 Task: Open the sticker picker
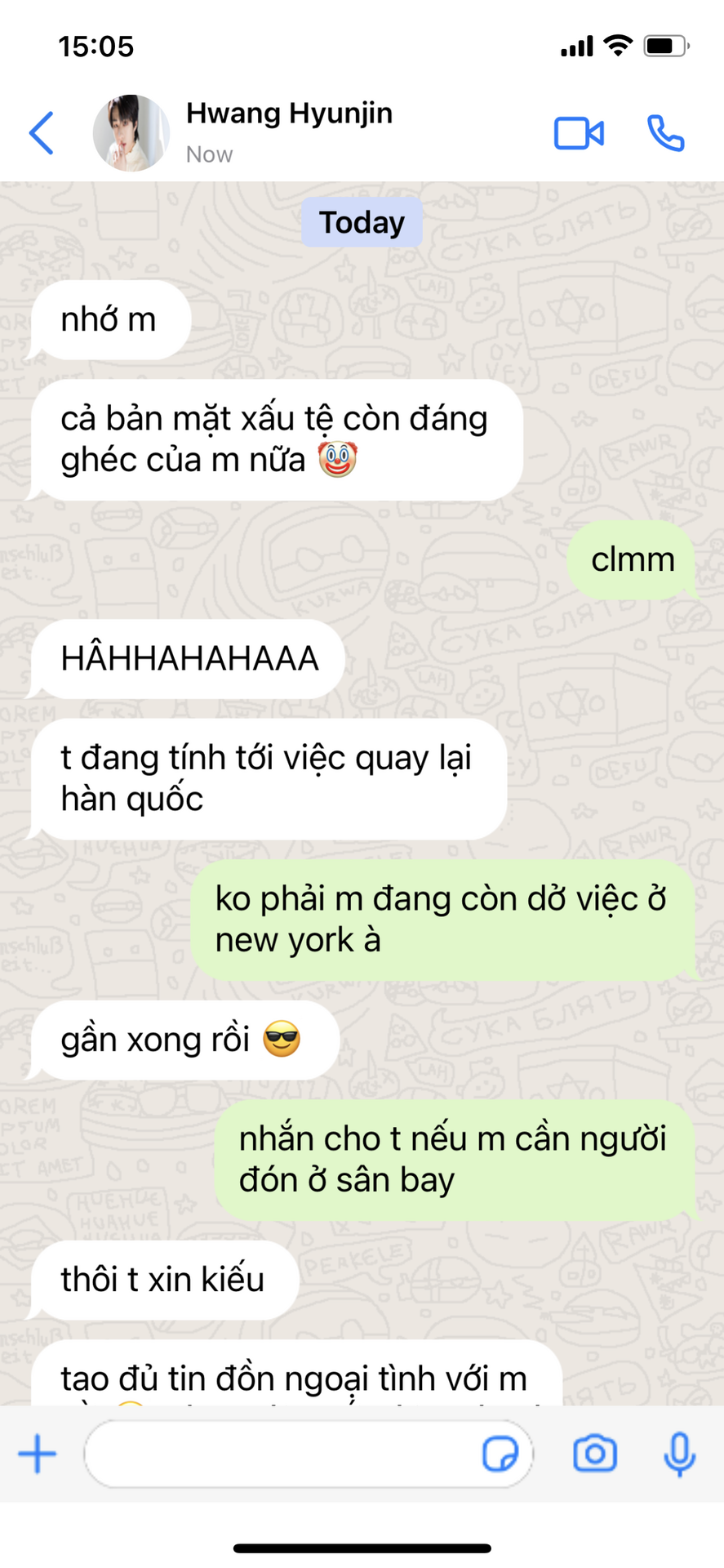point(500,1454)
